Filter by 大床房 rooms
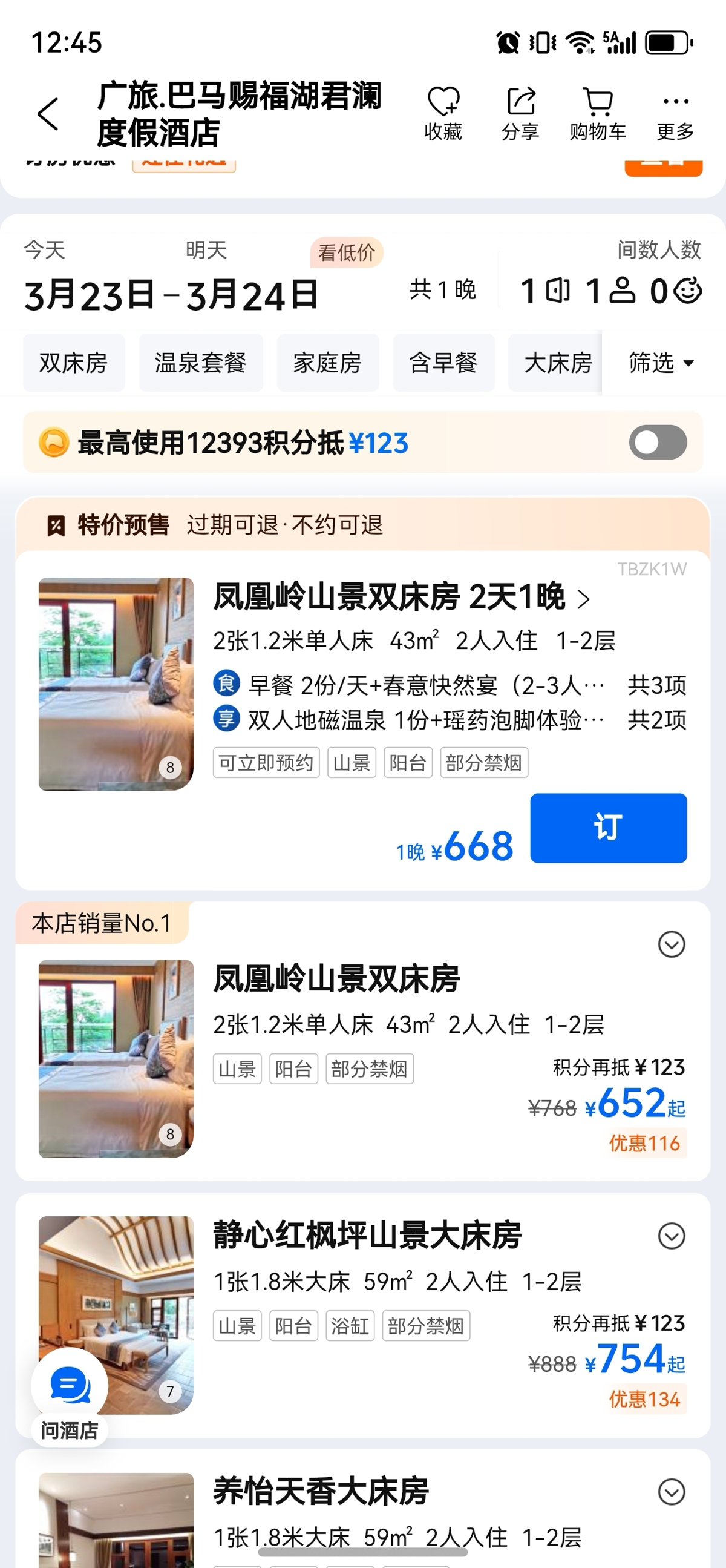The image size is (726, 1568). tap(557, 363)
